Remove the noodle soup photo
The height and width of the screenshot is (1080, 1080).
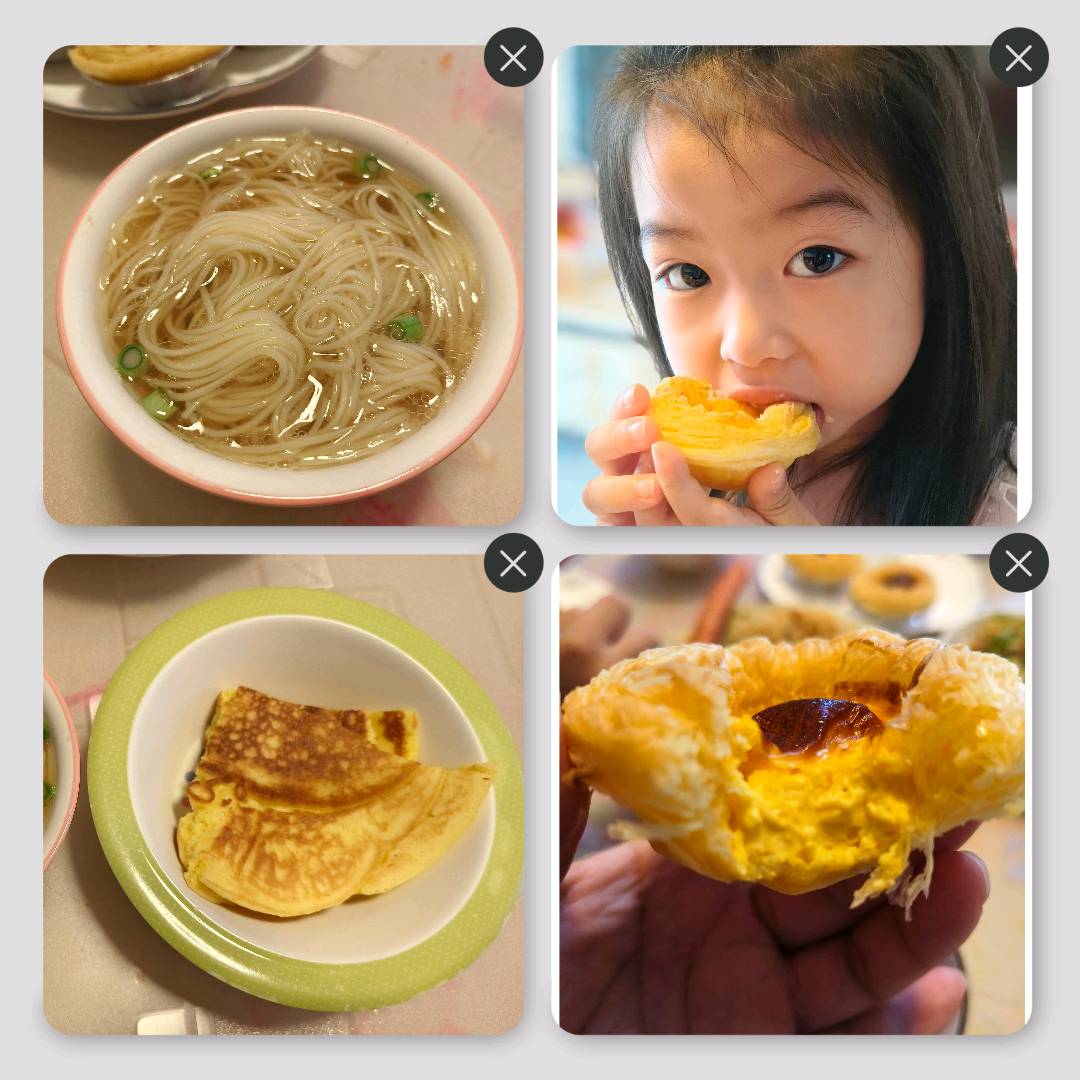pyautogui.click(x=513, y=58)
